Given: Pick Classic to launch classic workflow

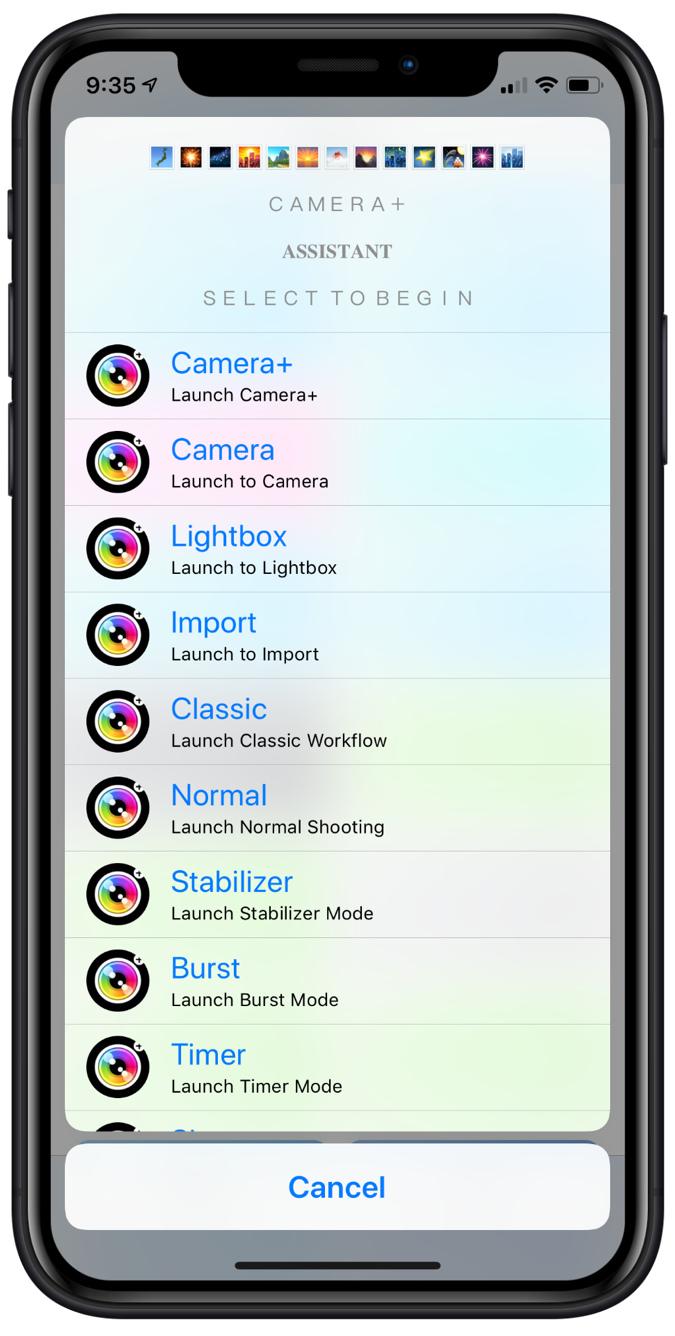Looking at the screenshot, I should (x=337, y=722).
